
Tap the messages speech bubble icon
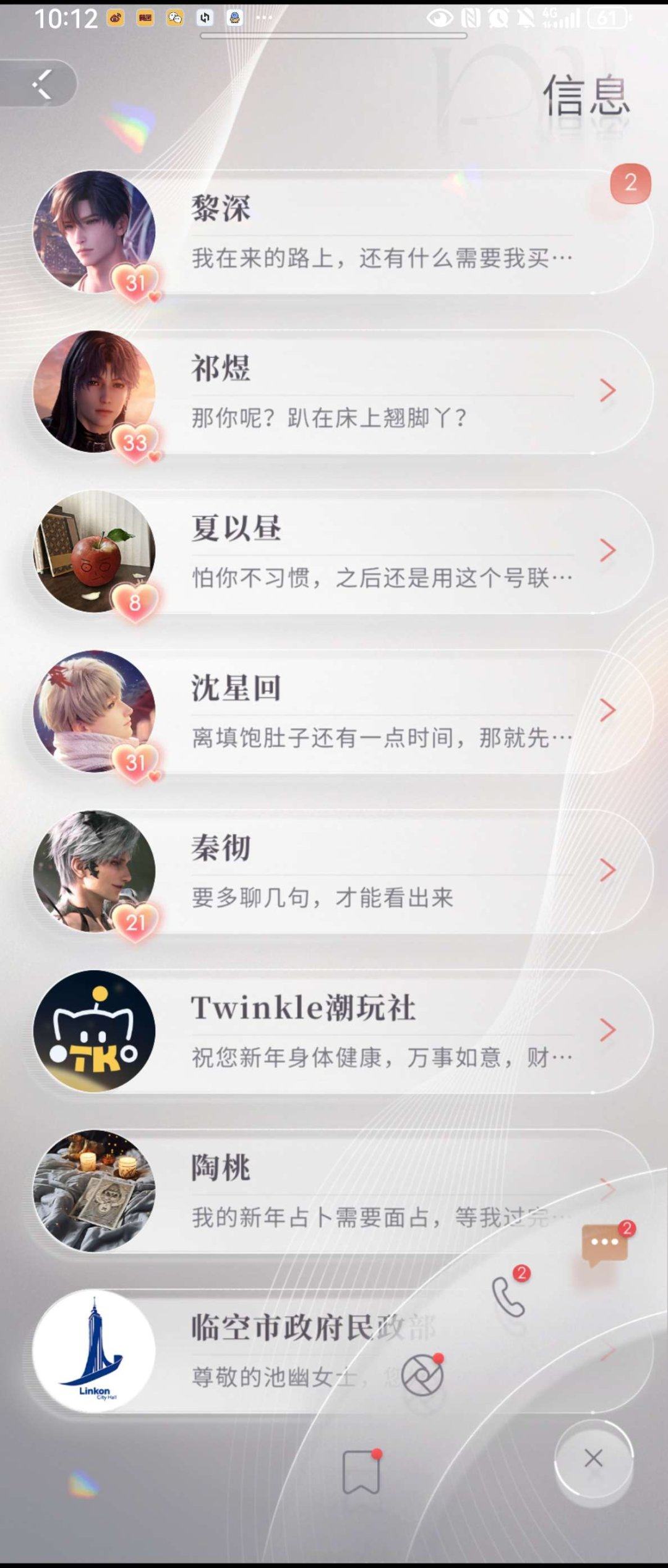(605, 1243)
